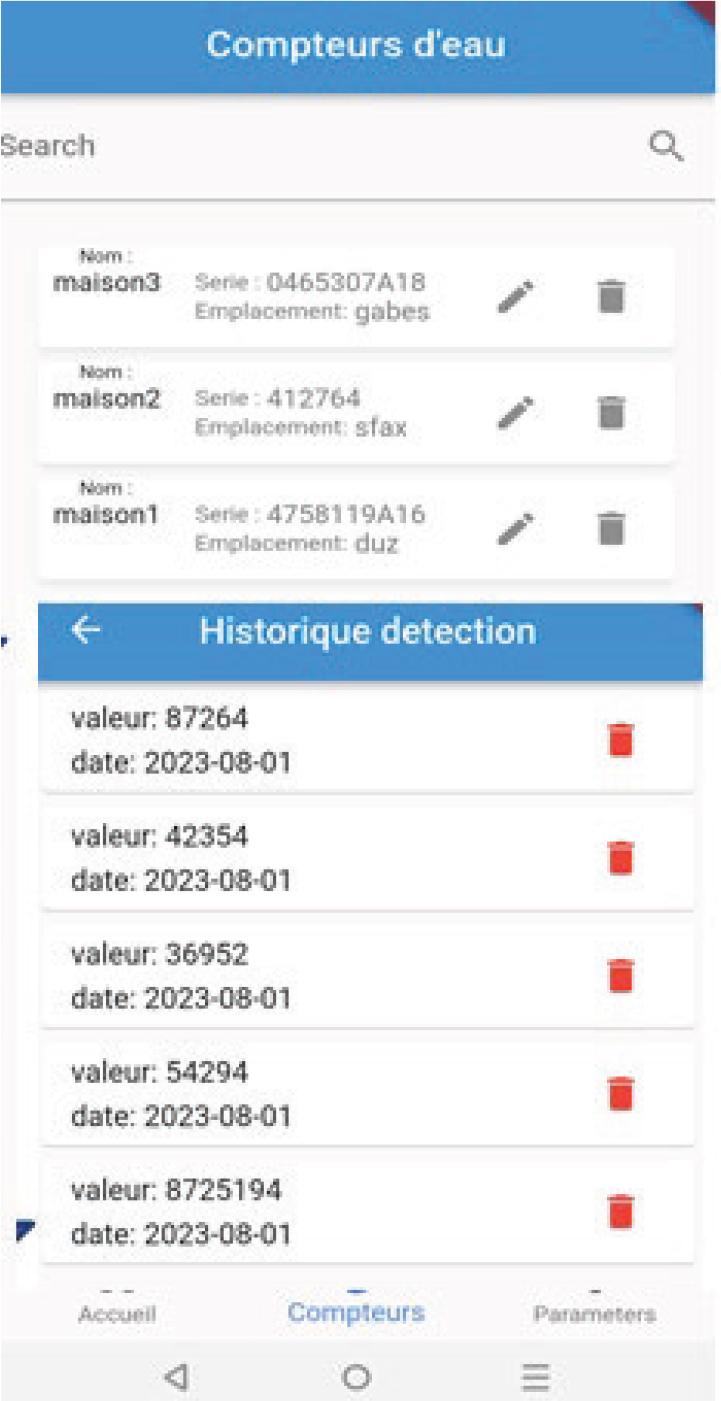Delete the detection with valeur 87264
The image size is (721, 1401).
[x=621, y=740]
